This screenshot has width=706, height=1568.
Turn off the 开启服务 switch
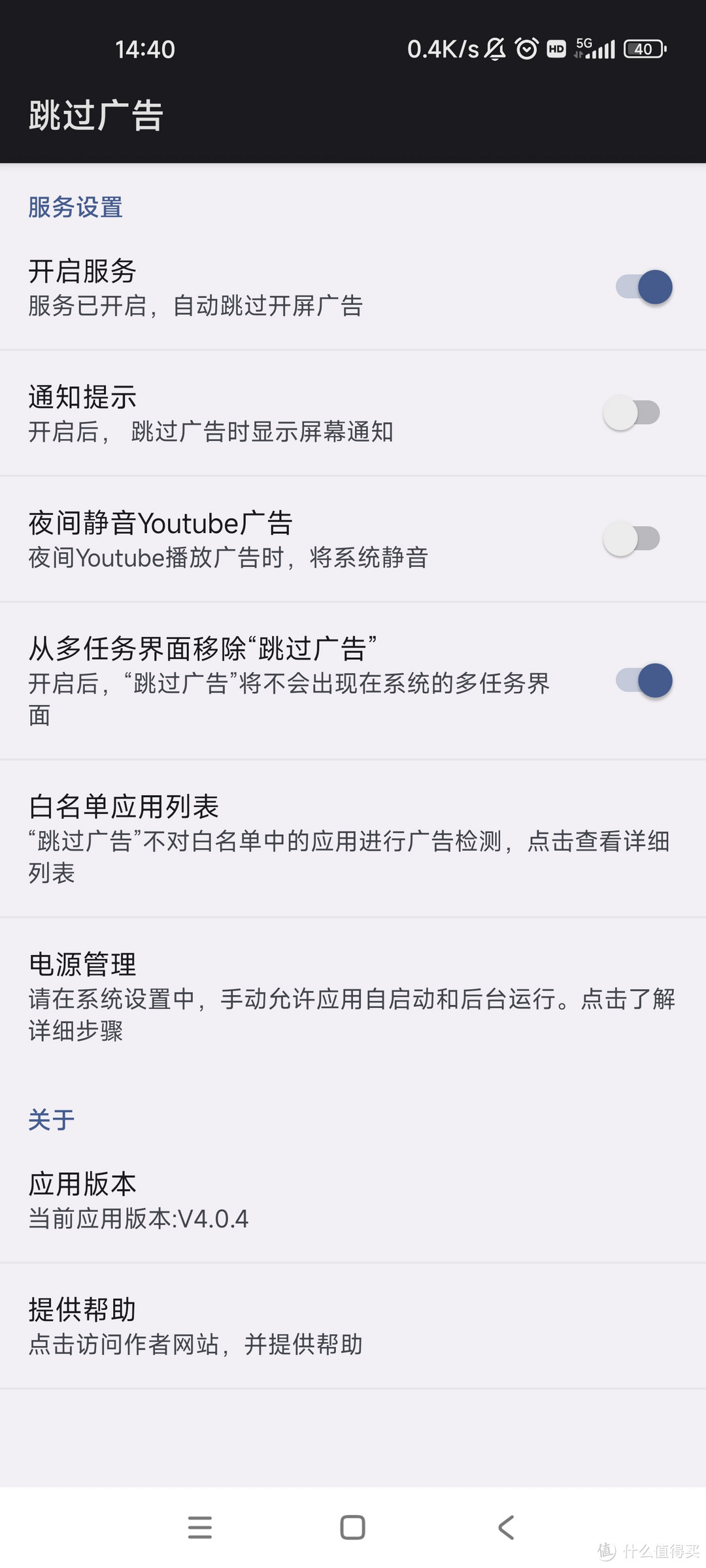tap(644, 287)
